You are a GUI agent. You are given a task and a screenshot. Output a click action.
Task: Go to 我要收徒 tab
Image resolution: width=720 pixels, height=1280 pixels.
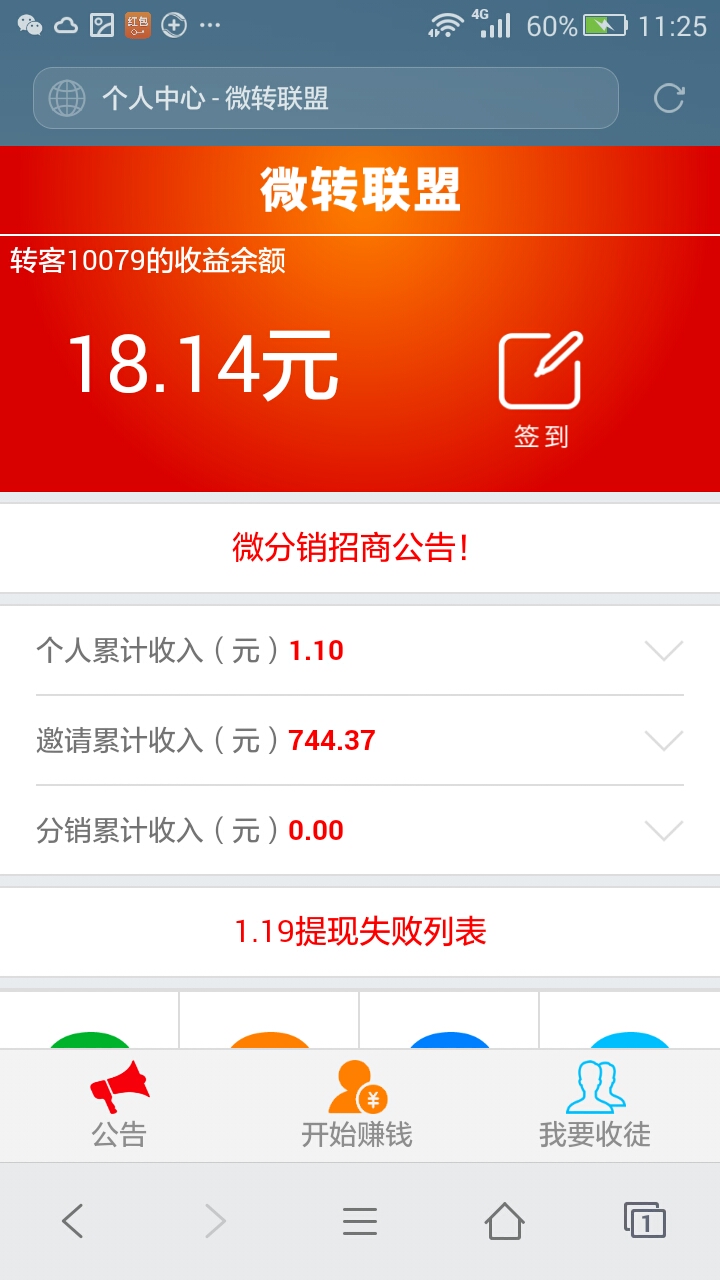[x=595, y=1106]
